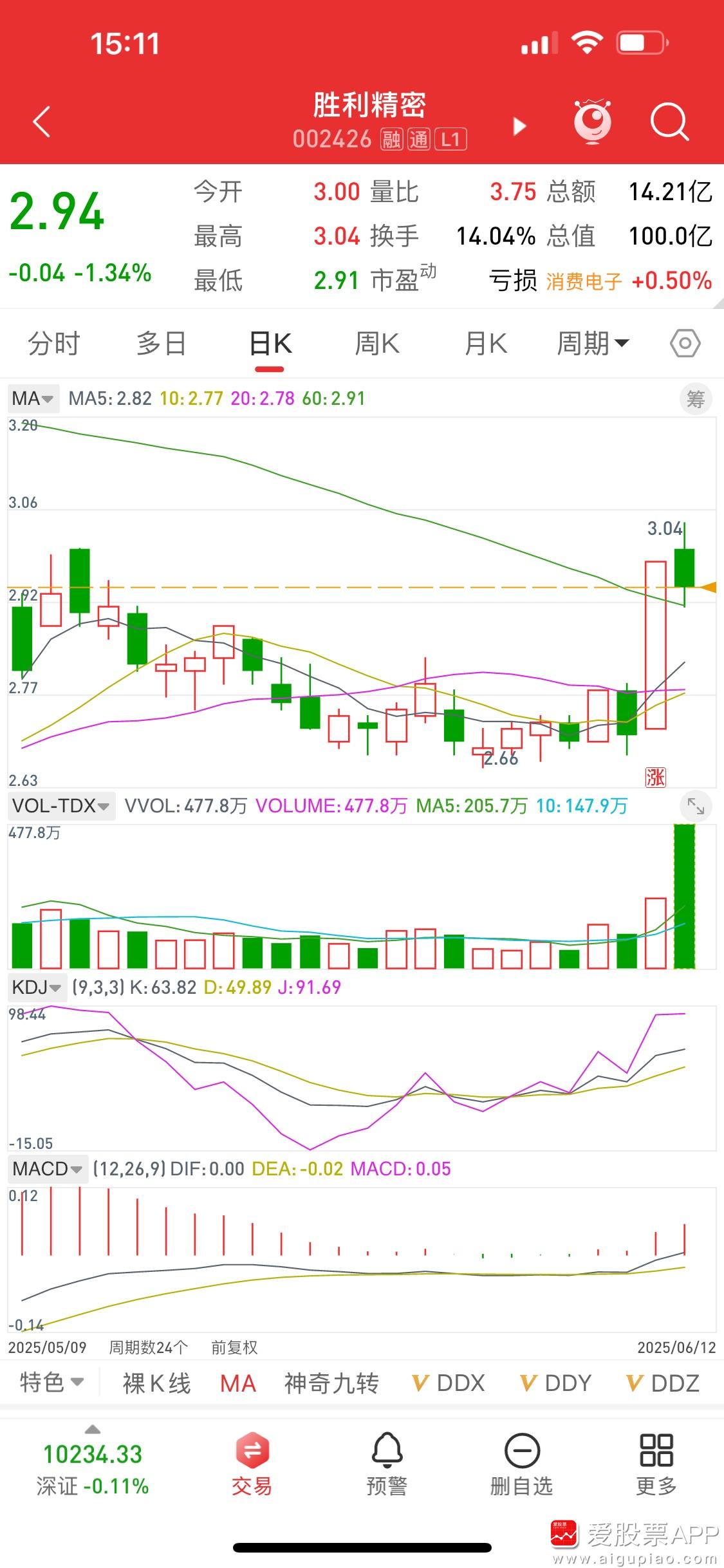The image size is (724, 1568).
Task: Select 神奇九转 feature indicator
Action: [331, 1383]
